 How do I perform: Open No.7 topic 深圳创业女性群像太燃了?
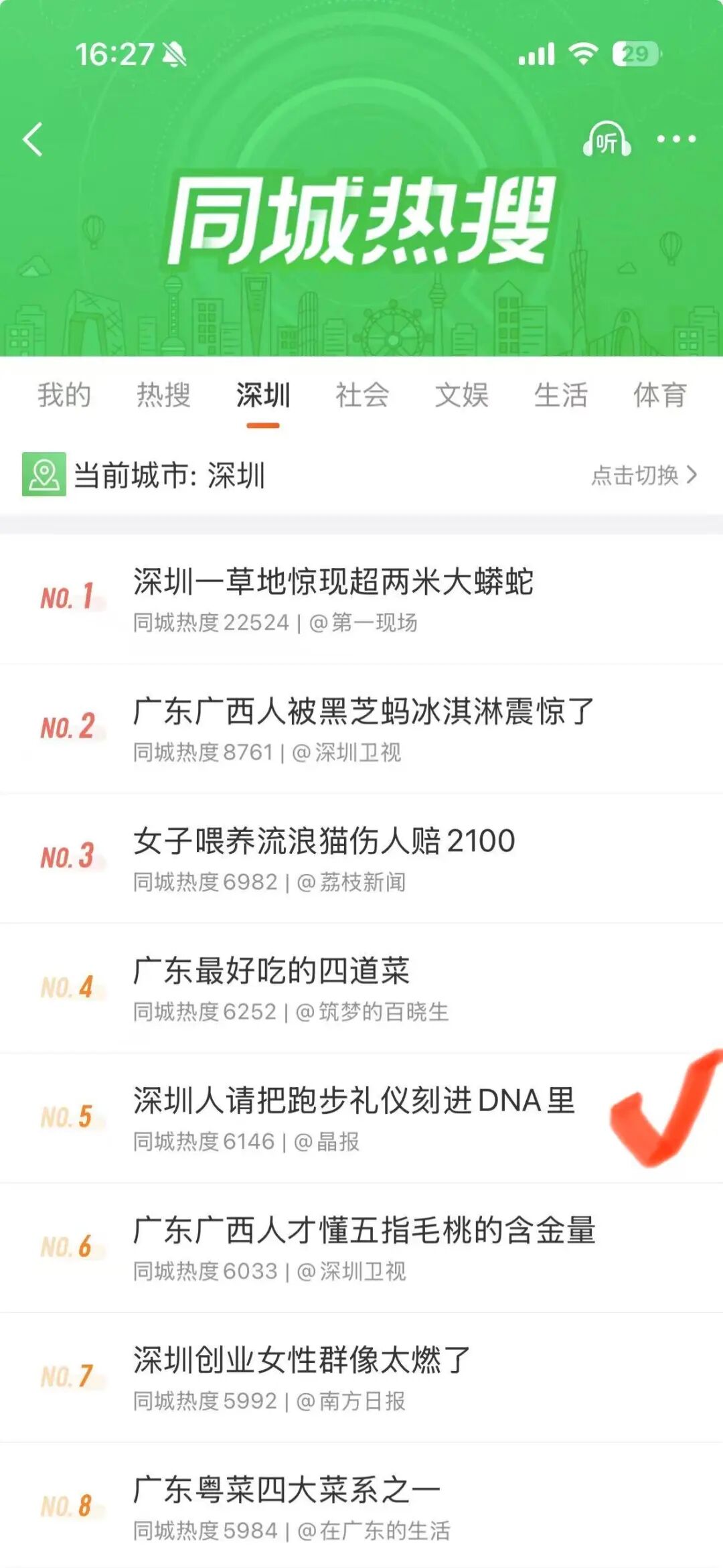coord(301,1360)
